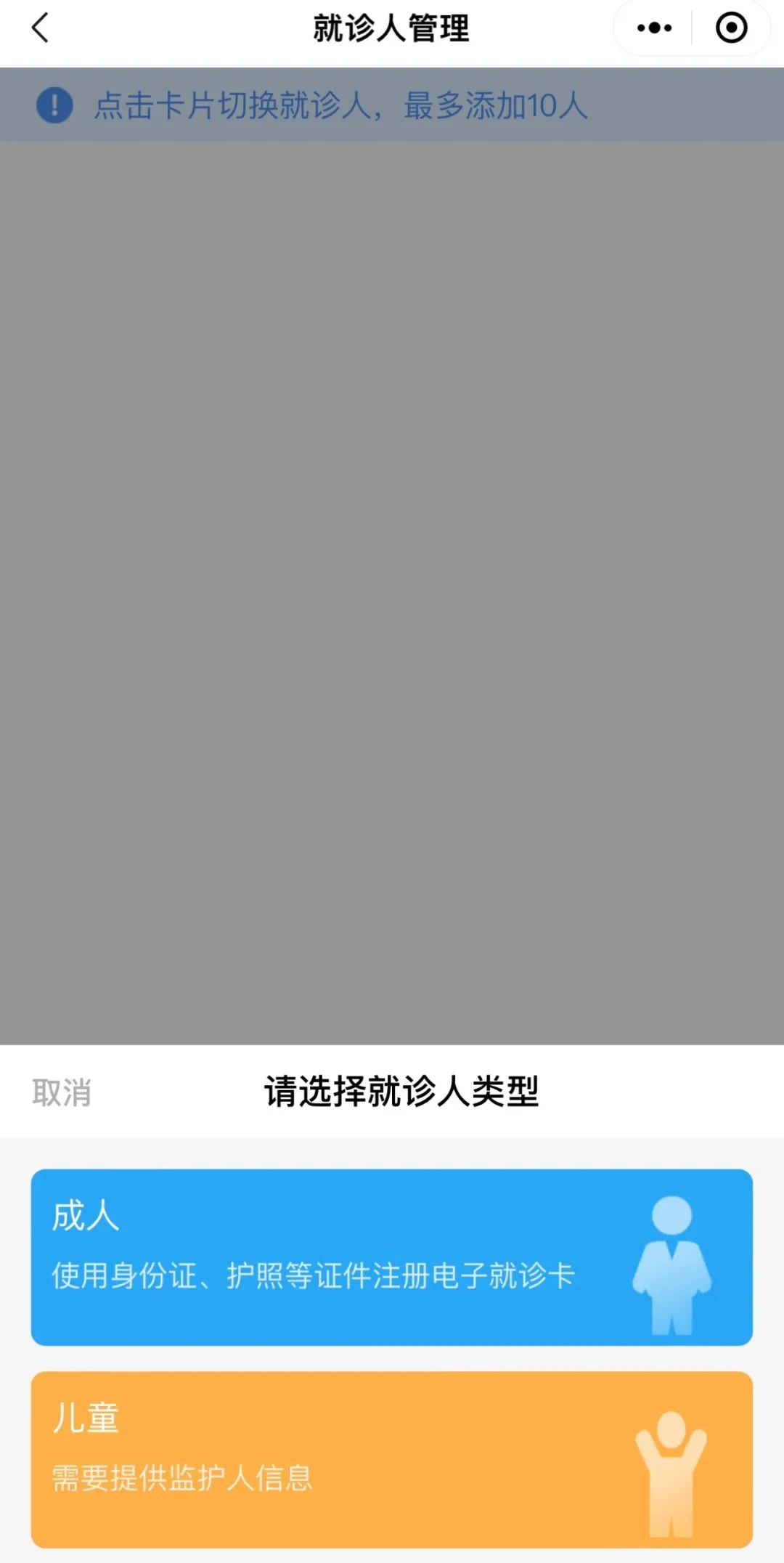Viewport: 784px width, 1563px height.
Task: Tap 取消 to dismiss the type picker
Action: 62,1092
